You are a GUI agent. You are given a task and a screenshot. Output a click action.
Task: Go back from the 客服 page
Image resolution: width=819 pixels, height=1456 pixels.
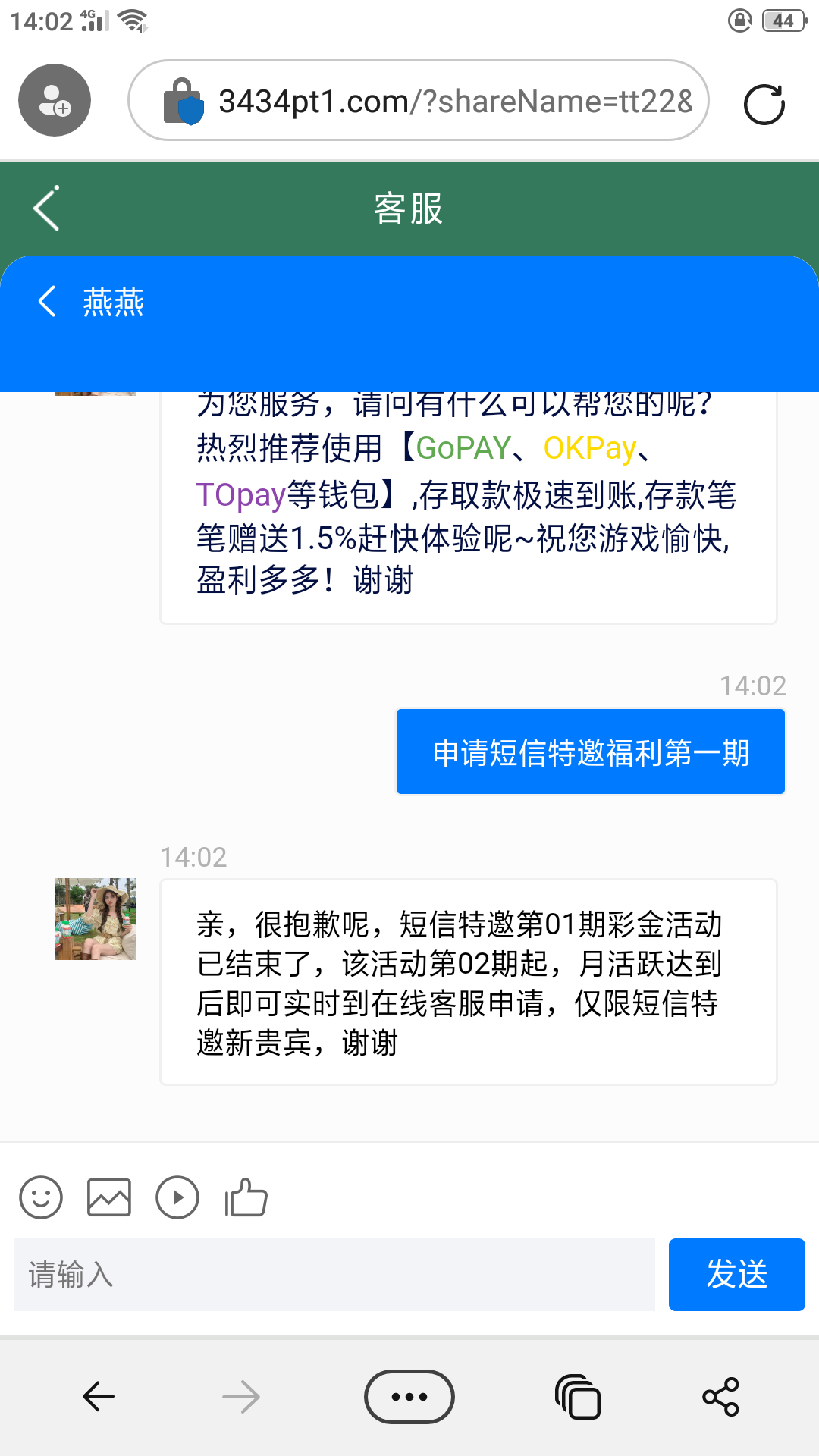[x=46, y=209]
